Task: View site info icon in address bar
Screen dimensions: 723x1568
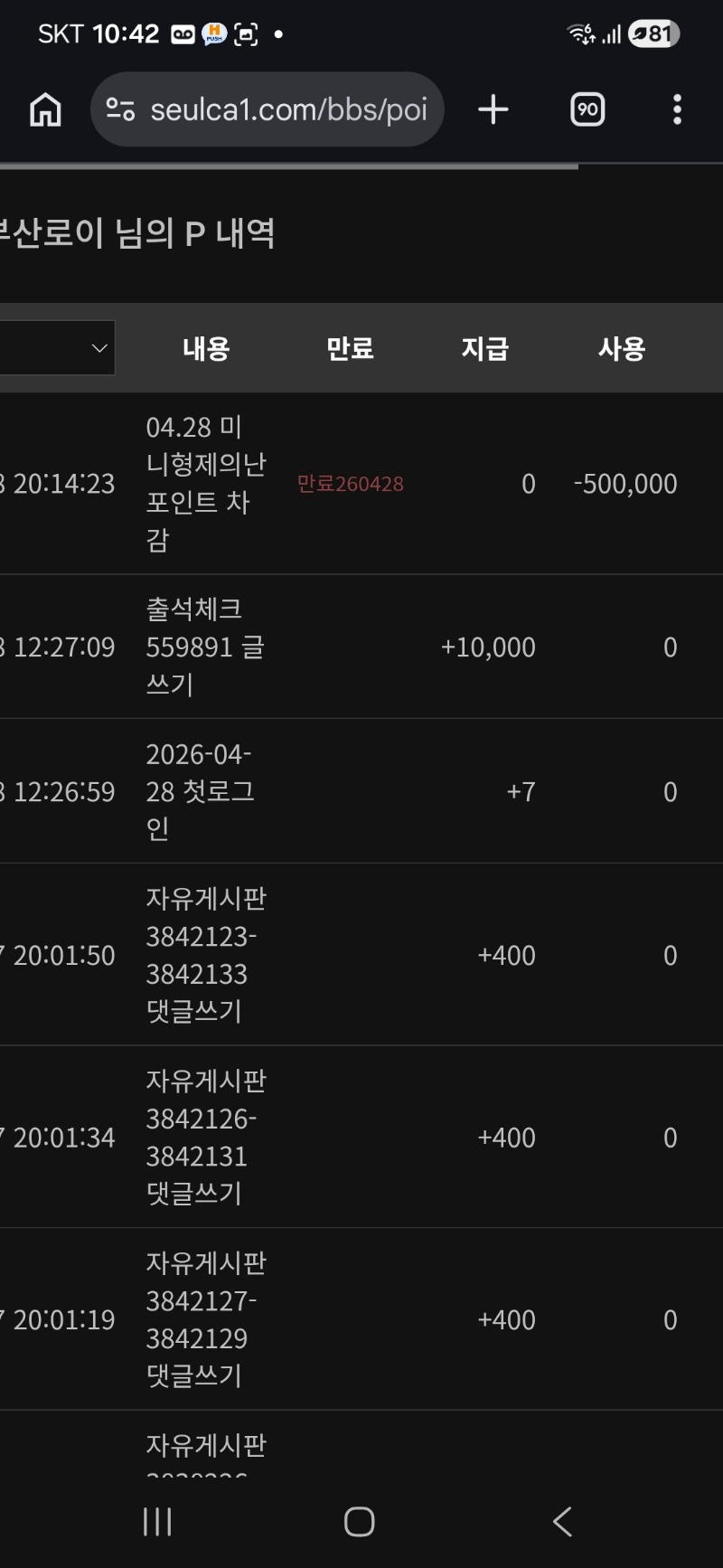Action: [x=120, y=110]
